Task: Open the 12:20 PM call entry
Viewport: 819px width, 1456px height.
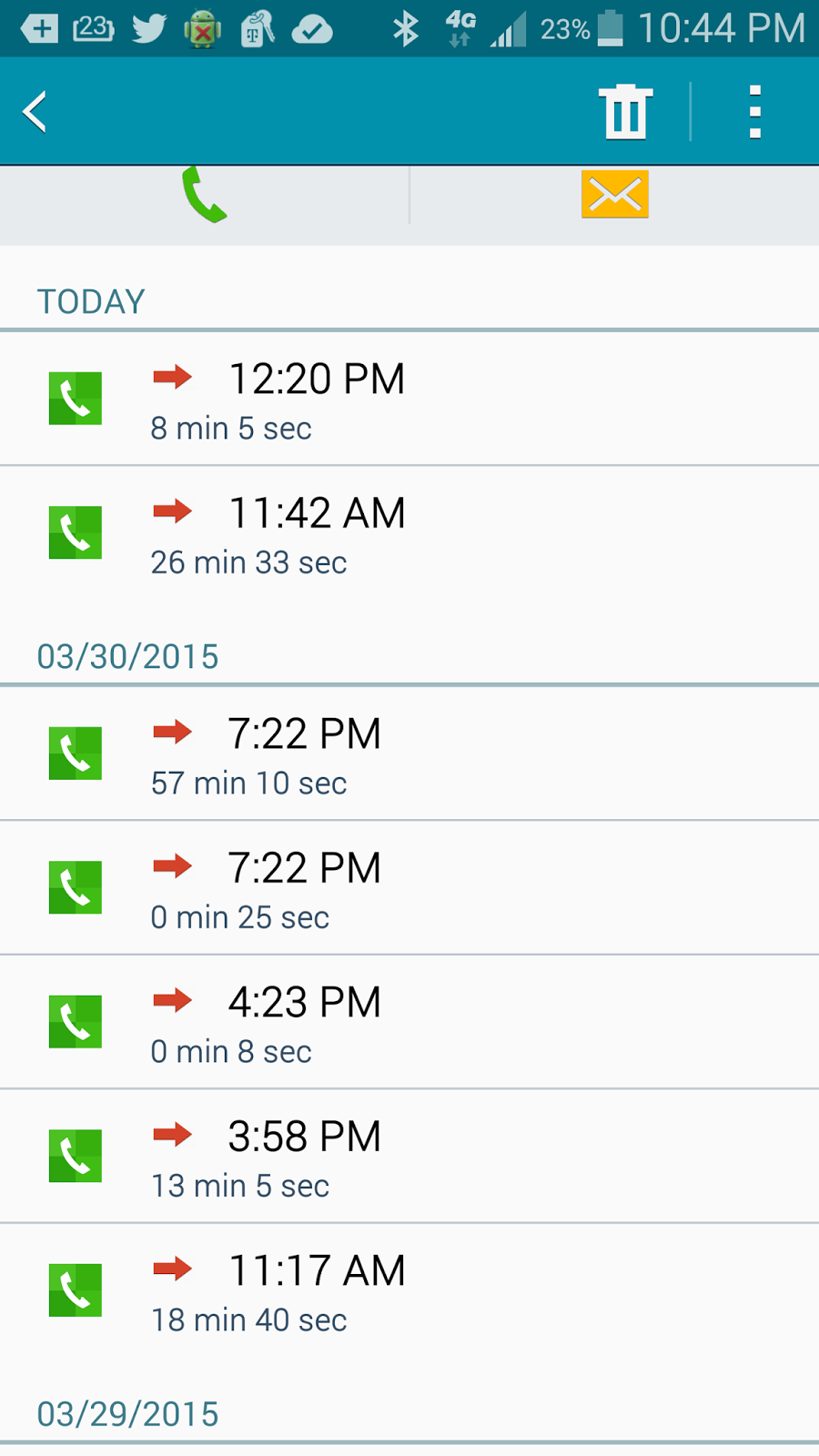Action: (409, 400)
